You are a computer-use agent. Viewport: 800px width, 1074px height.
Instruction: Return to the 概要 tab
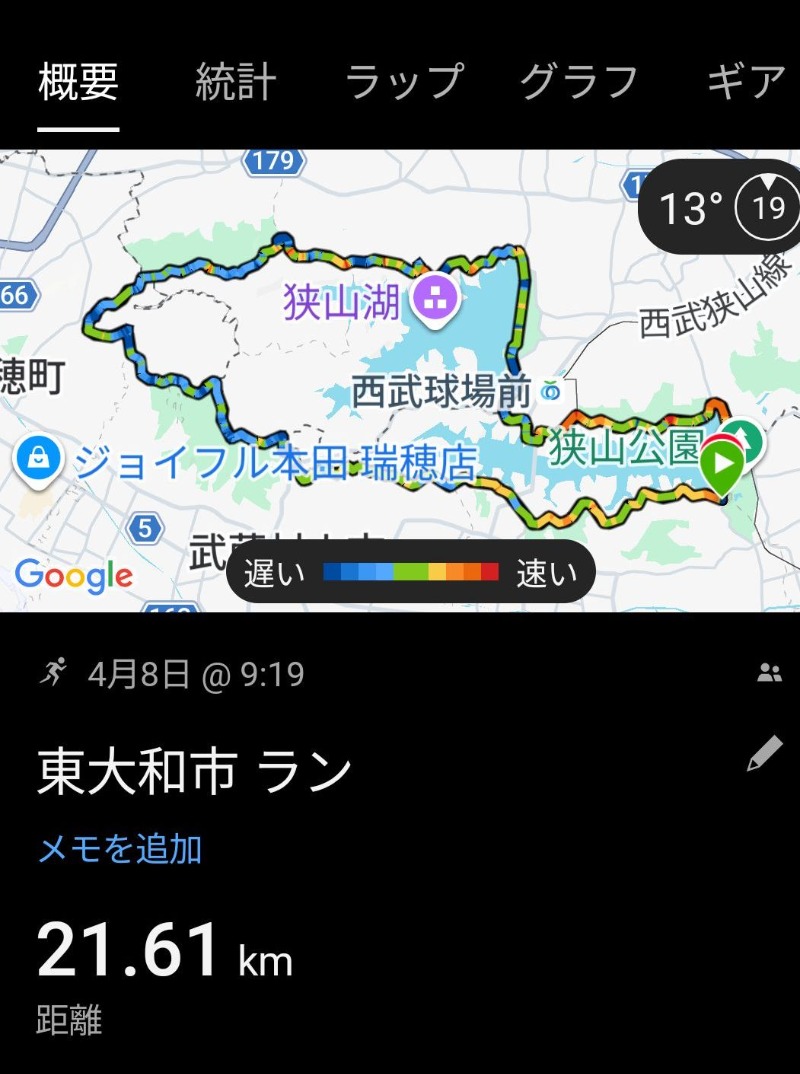[x=77, y=84]
